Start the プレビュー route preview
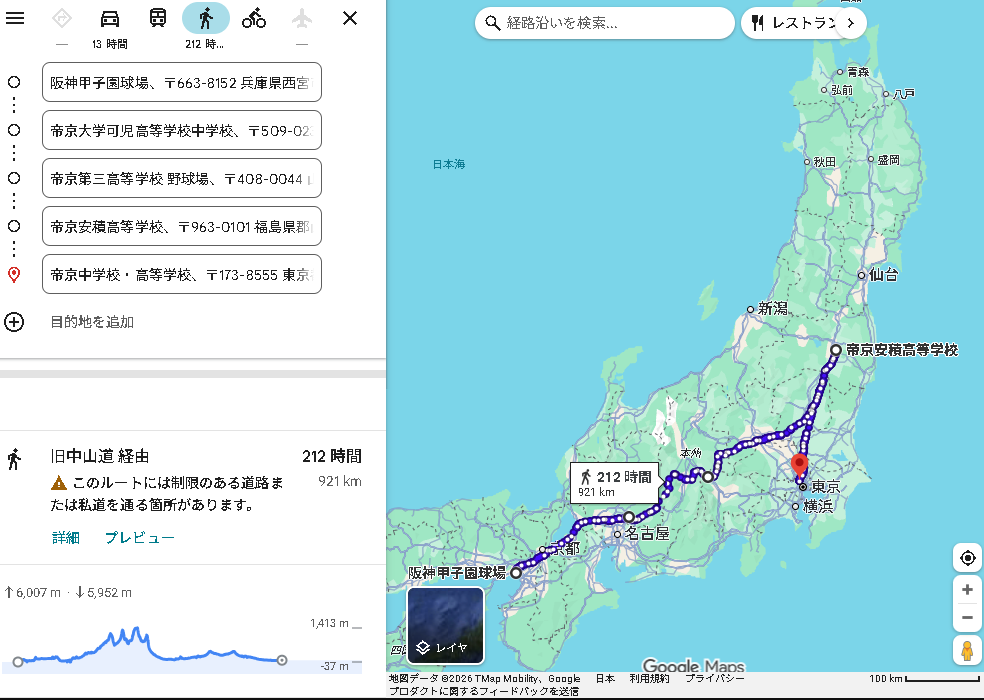This screenshot has height=700, width=984. click(x=140, y=537)
